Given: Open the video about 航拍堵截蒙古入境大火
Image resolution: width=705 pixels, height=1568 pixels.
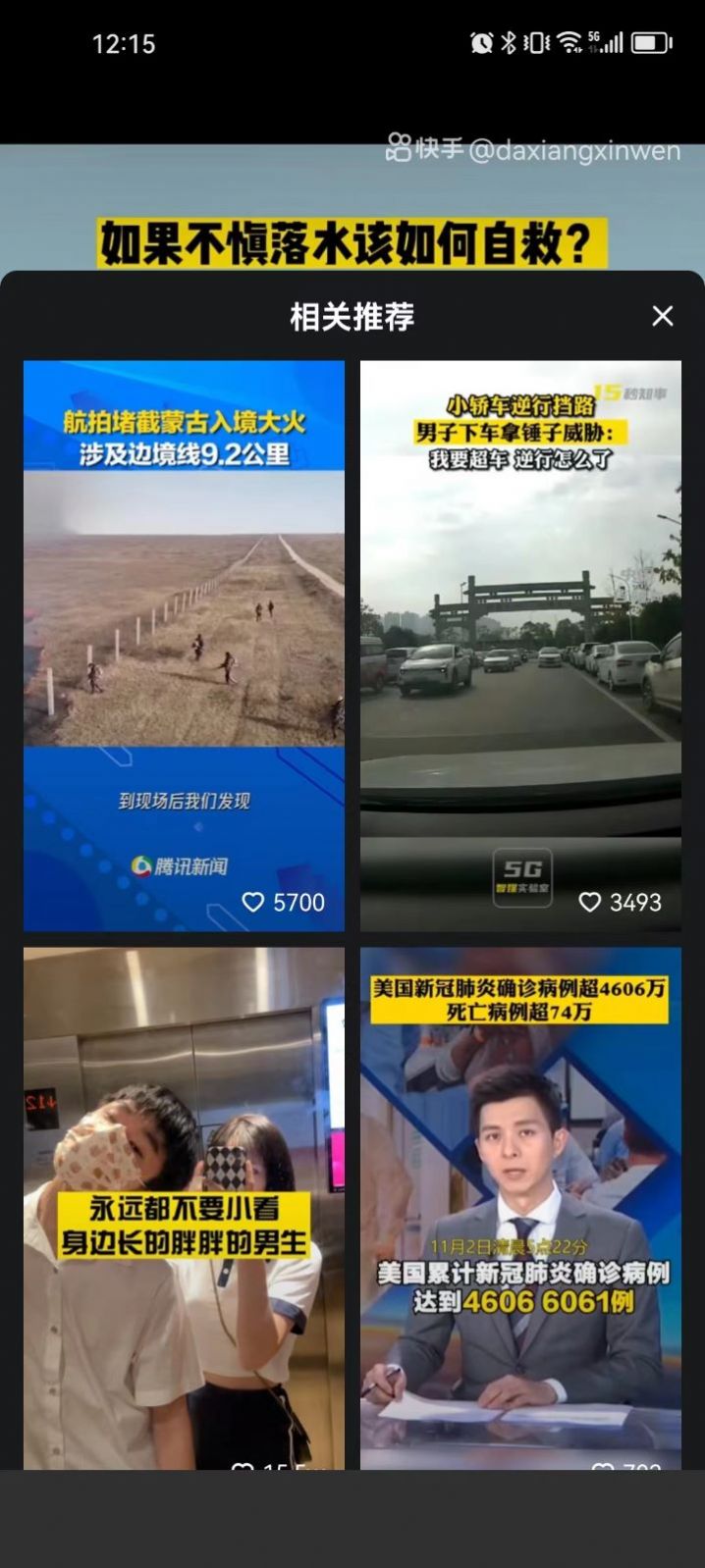Looking at the screenshot, I should click(x=184, y=645).
